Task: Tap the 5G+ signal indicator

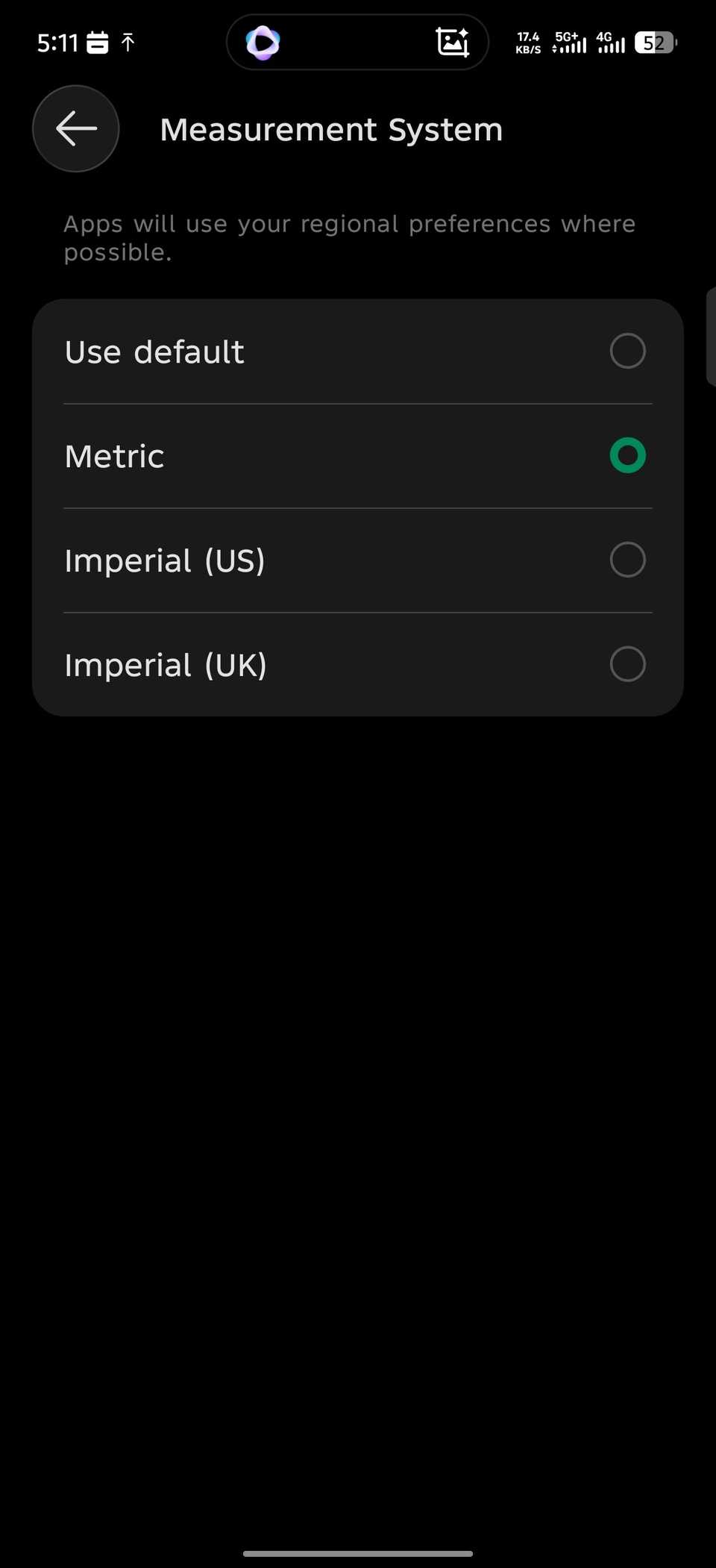Action: pyautogui.click(x=567, y=43)
